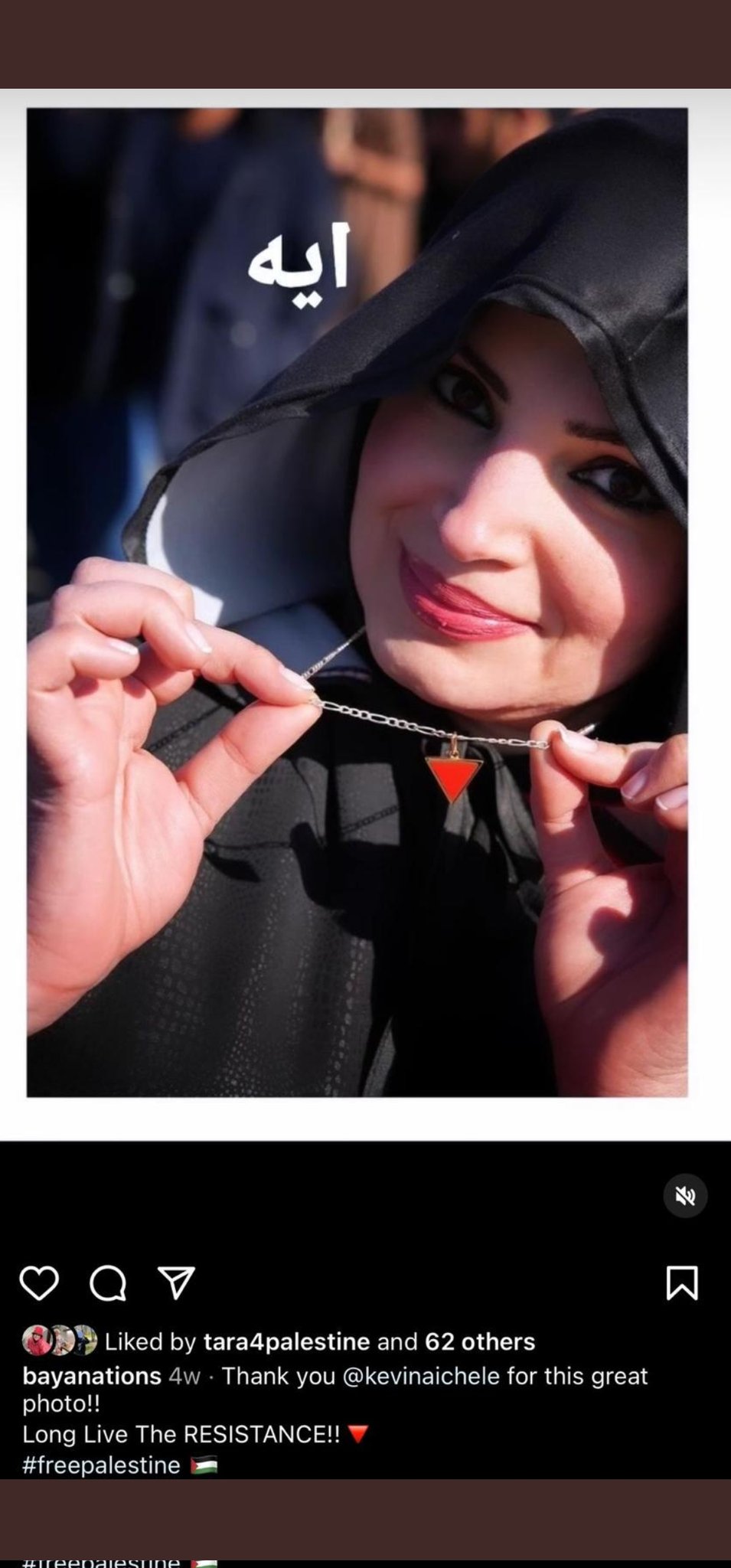731x1568 pixels.
Task: View the 62 others who liked
Action: pos(480,1341)
